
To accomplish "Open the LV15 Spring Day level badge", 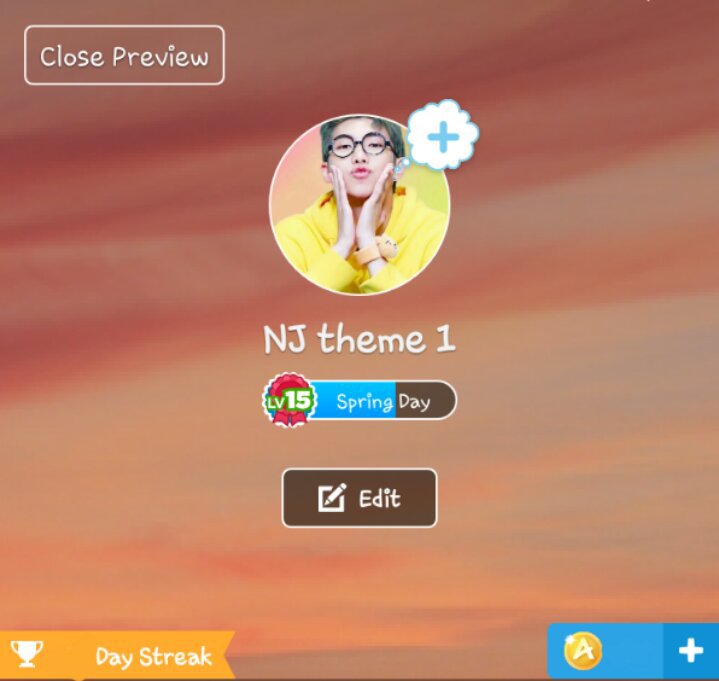I will 359,401.
